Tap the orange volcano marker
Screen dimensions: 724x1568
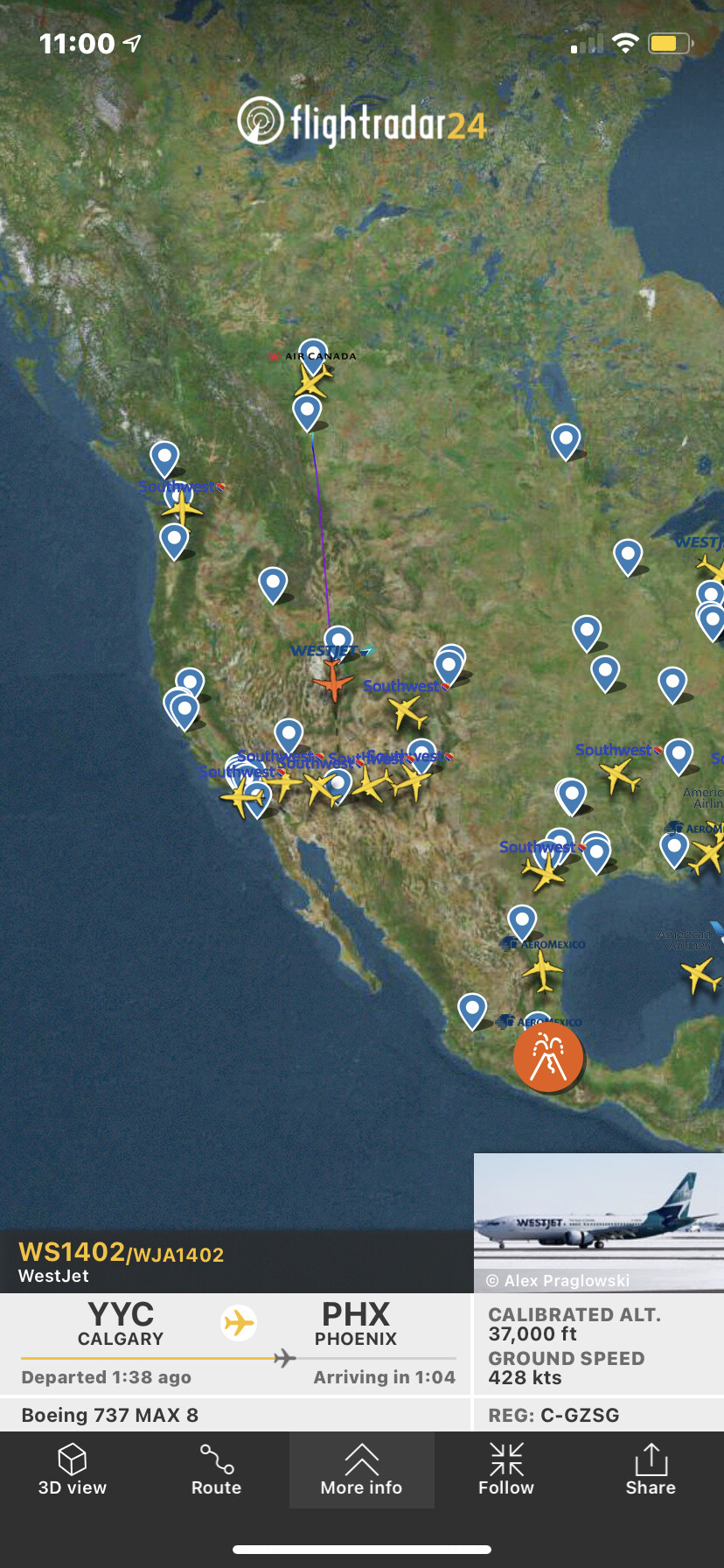pos(548,1057)
